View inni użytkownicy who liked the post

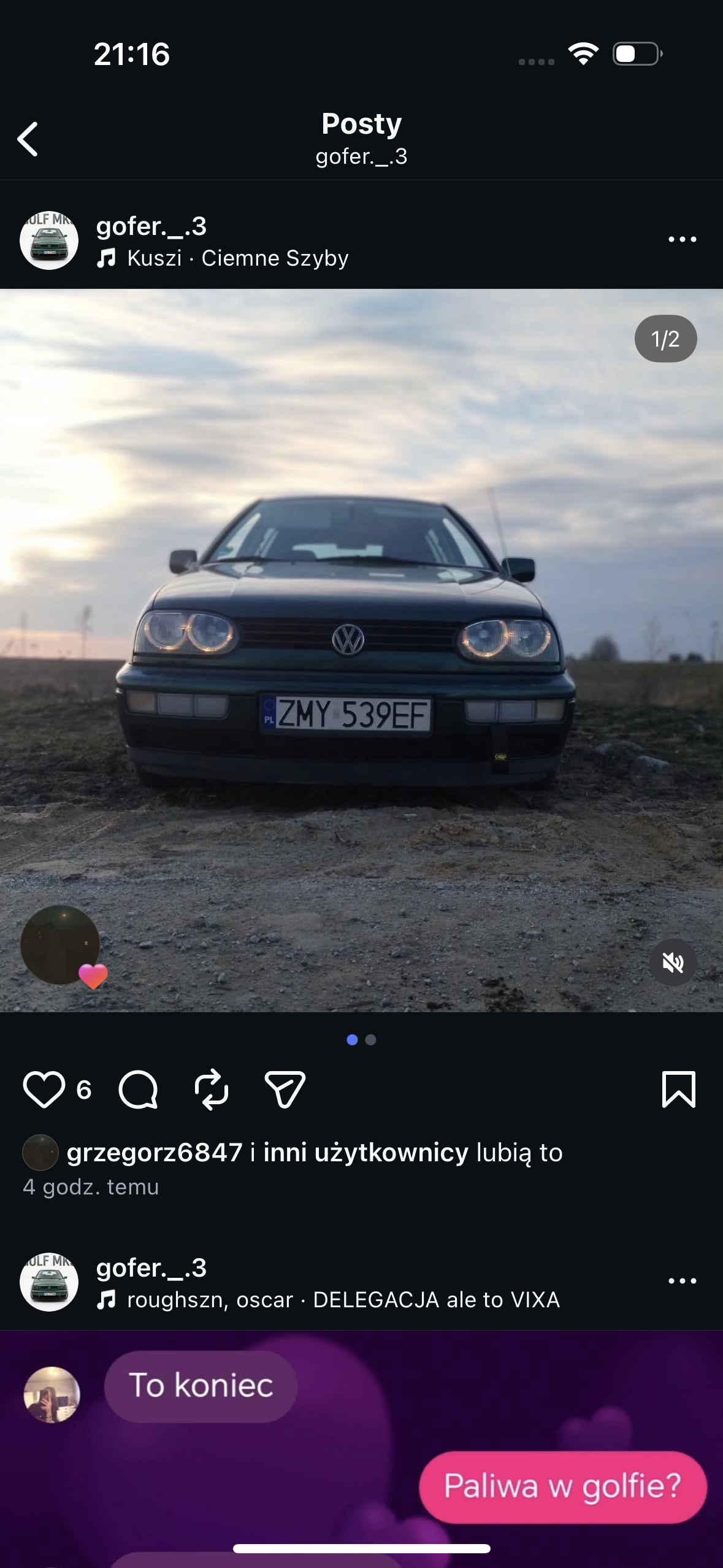click(365, 1153)
